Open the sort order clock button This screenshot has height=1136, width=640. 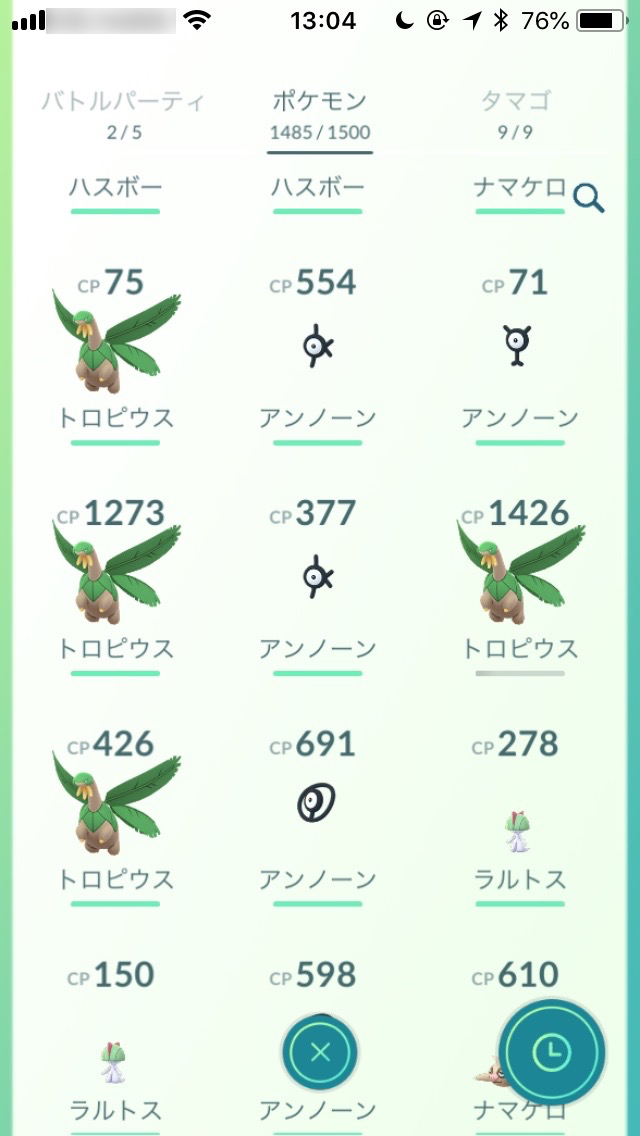pos(552,1050)
